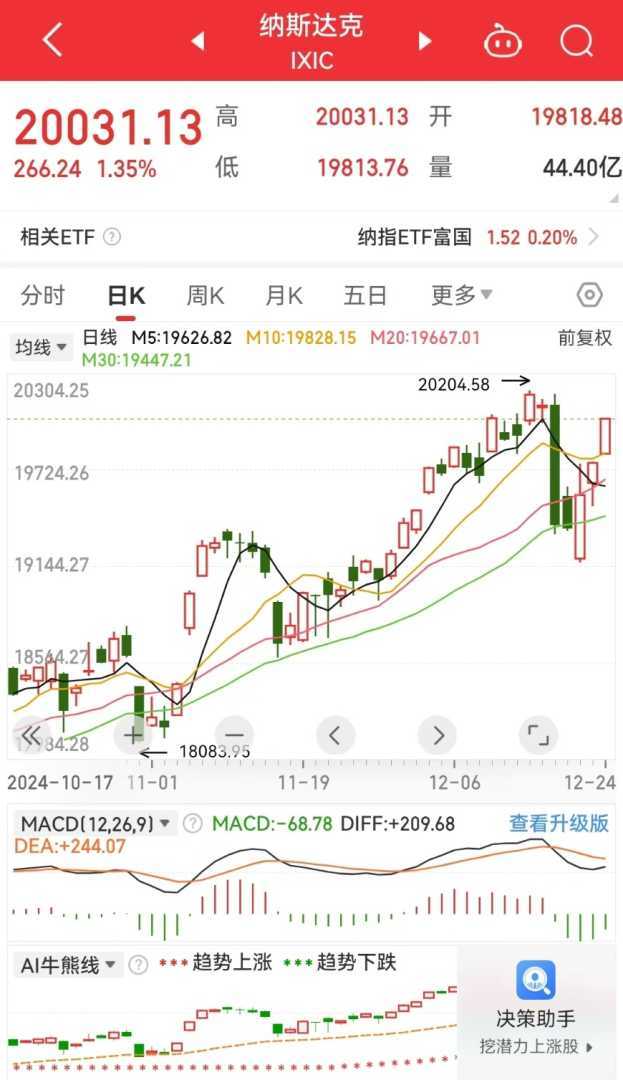Expand the 均线 indicator dropdown
The width and height of the screenshot is (623, 1080).
coord(41,348)
